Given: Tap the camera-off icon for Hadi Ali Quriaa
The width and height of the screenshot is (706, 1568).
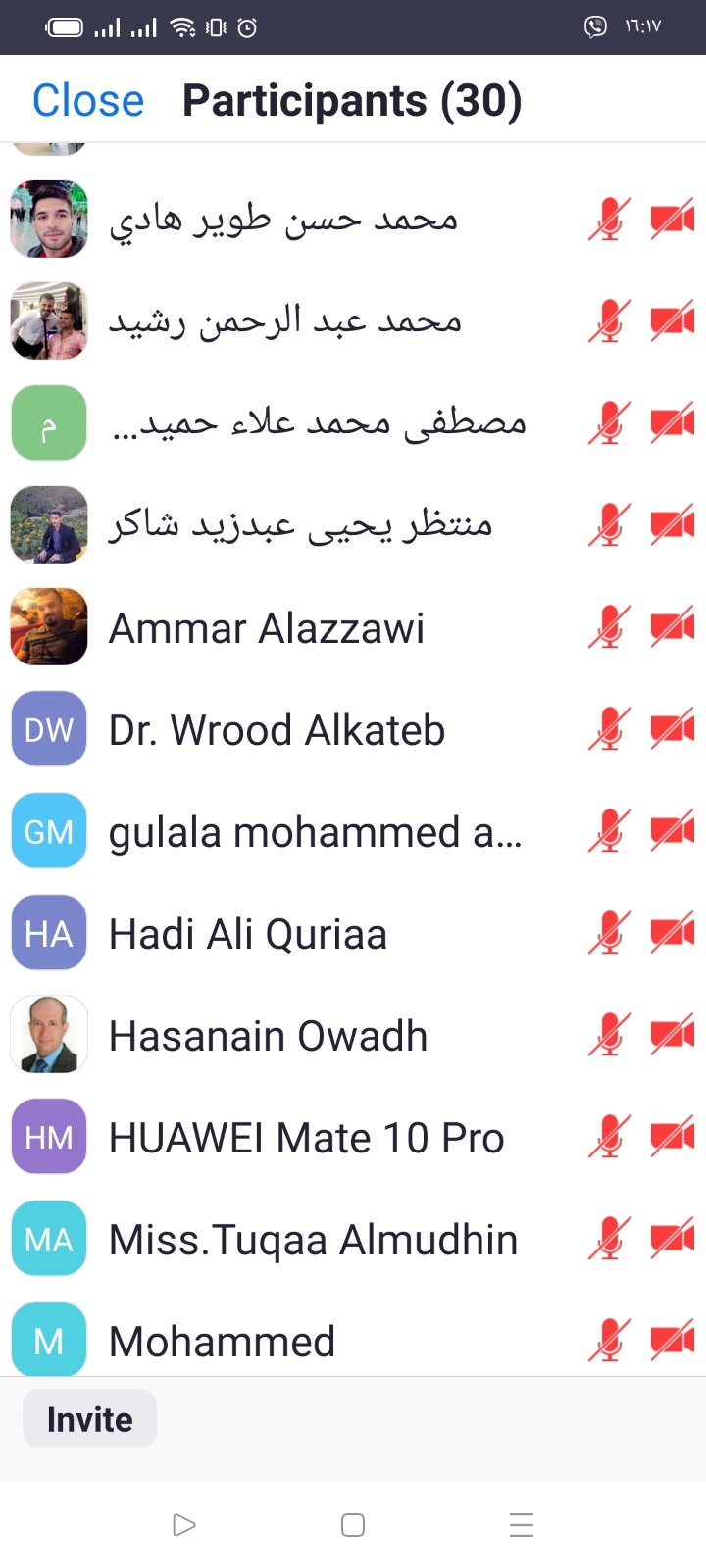Looking at the screenshot, I should coord(672,934).
